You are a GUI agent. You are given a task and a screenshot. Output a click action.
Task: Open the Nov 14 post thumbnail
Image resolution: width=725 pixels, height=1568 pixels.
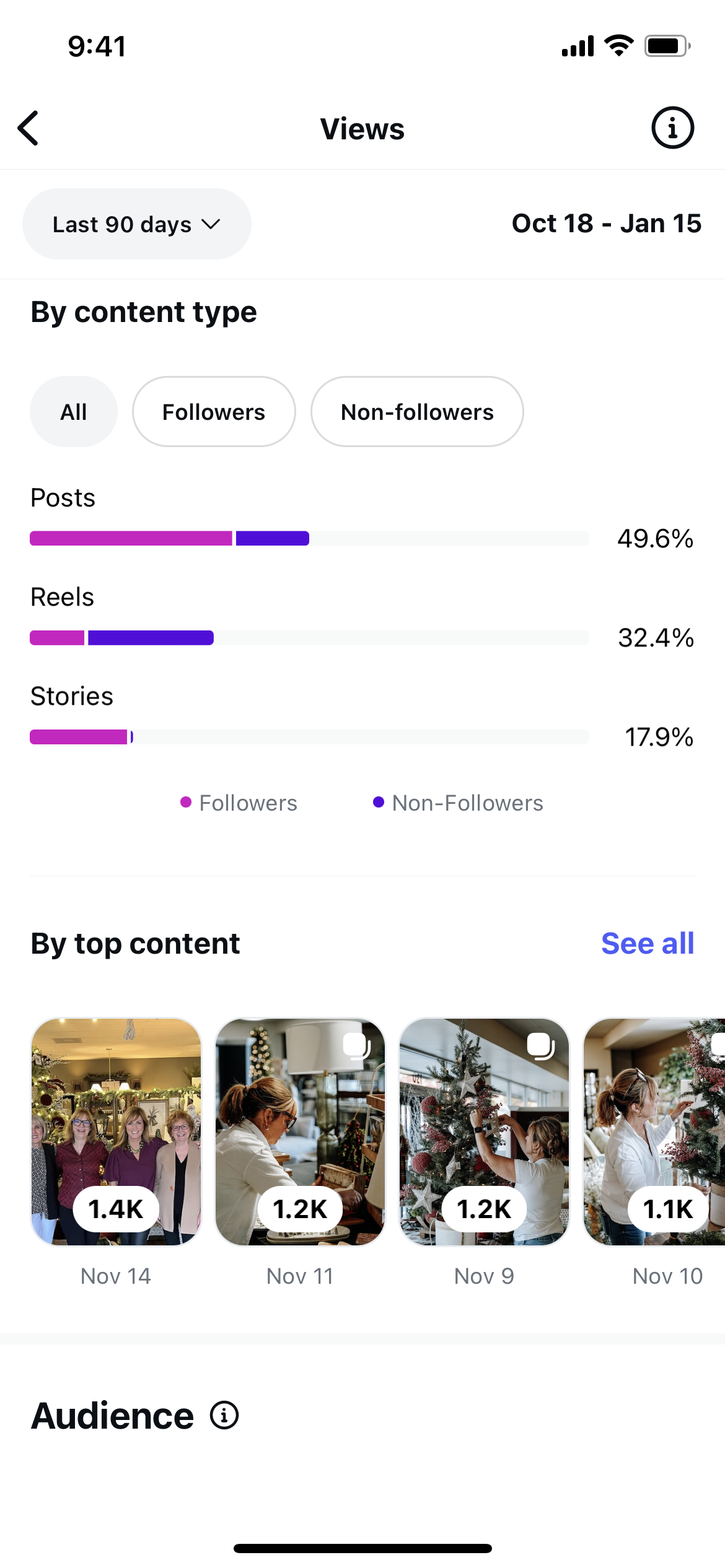116,1132
